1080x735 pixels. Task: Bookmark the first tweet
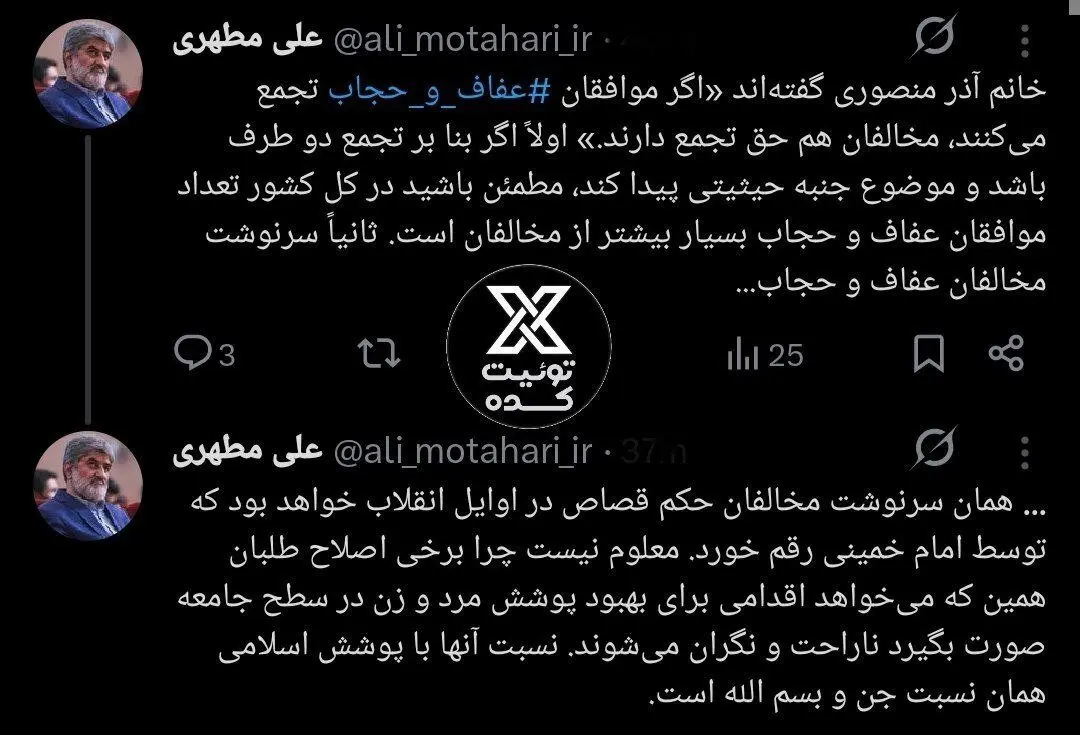point(928,354)
